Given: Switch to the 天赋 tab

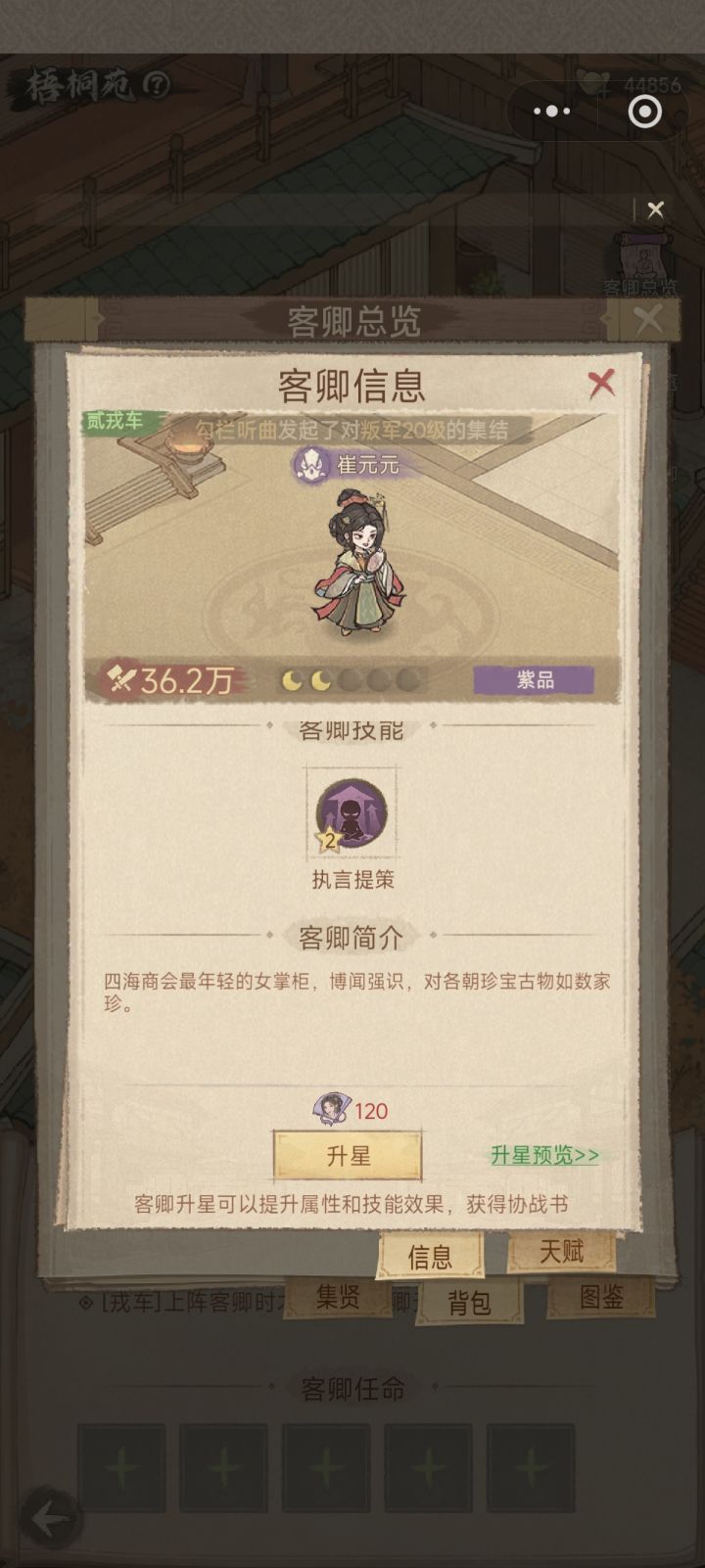Looking at the screenshot, I should point(561,1250).
